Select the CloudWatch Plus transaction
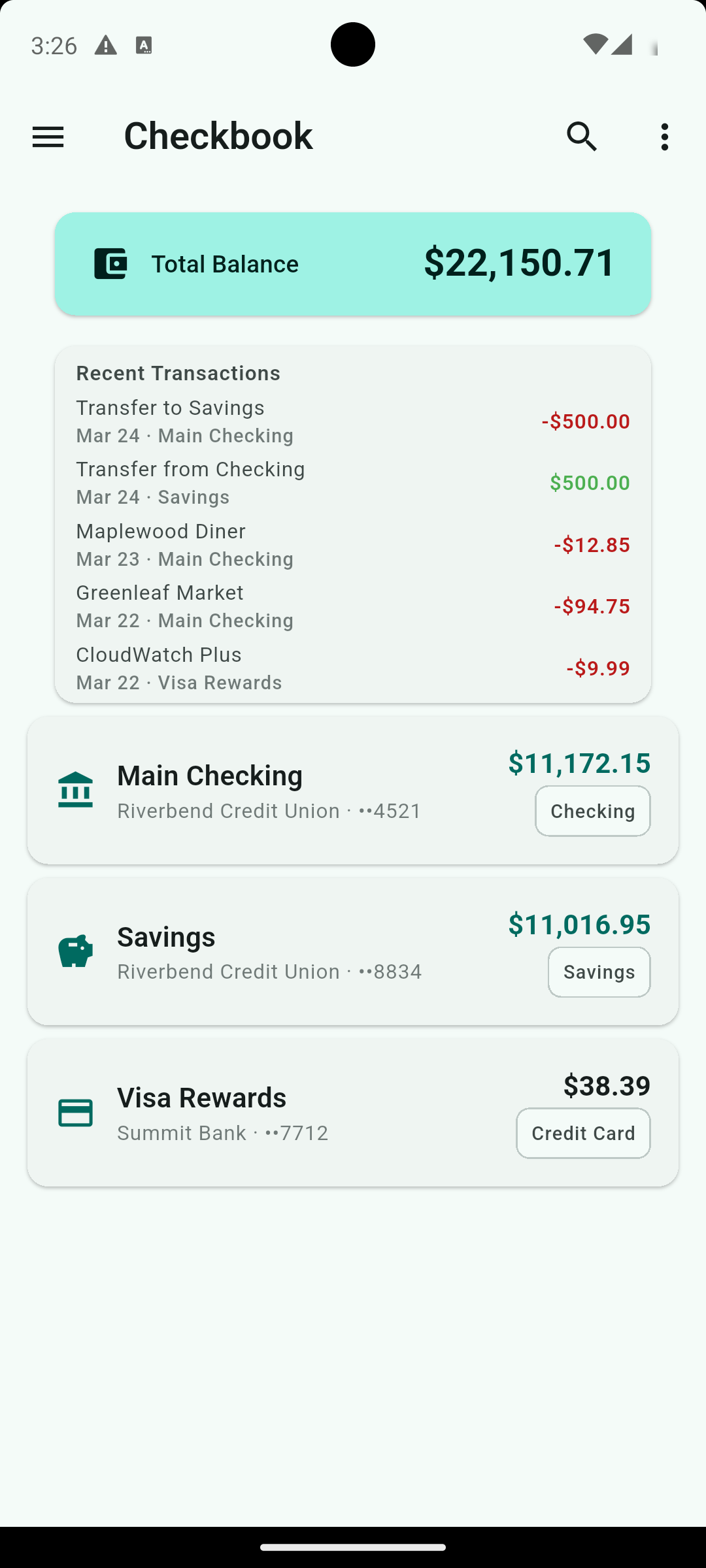The height and width of the screenshot is (1568, 706). coord(353,667)
